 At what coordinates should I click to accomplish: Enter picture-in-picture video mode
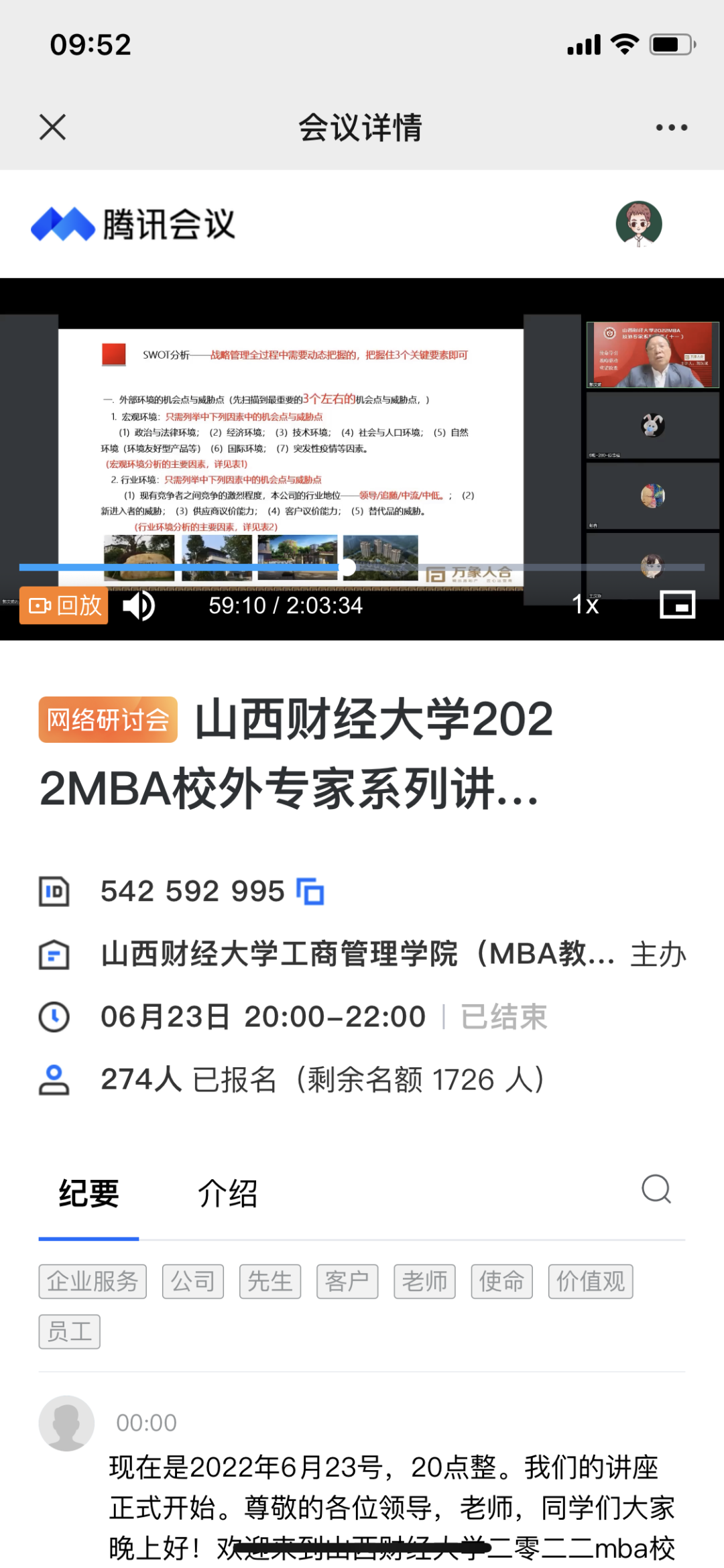coord(677,605)
